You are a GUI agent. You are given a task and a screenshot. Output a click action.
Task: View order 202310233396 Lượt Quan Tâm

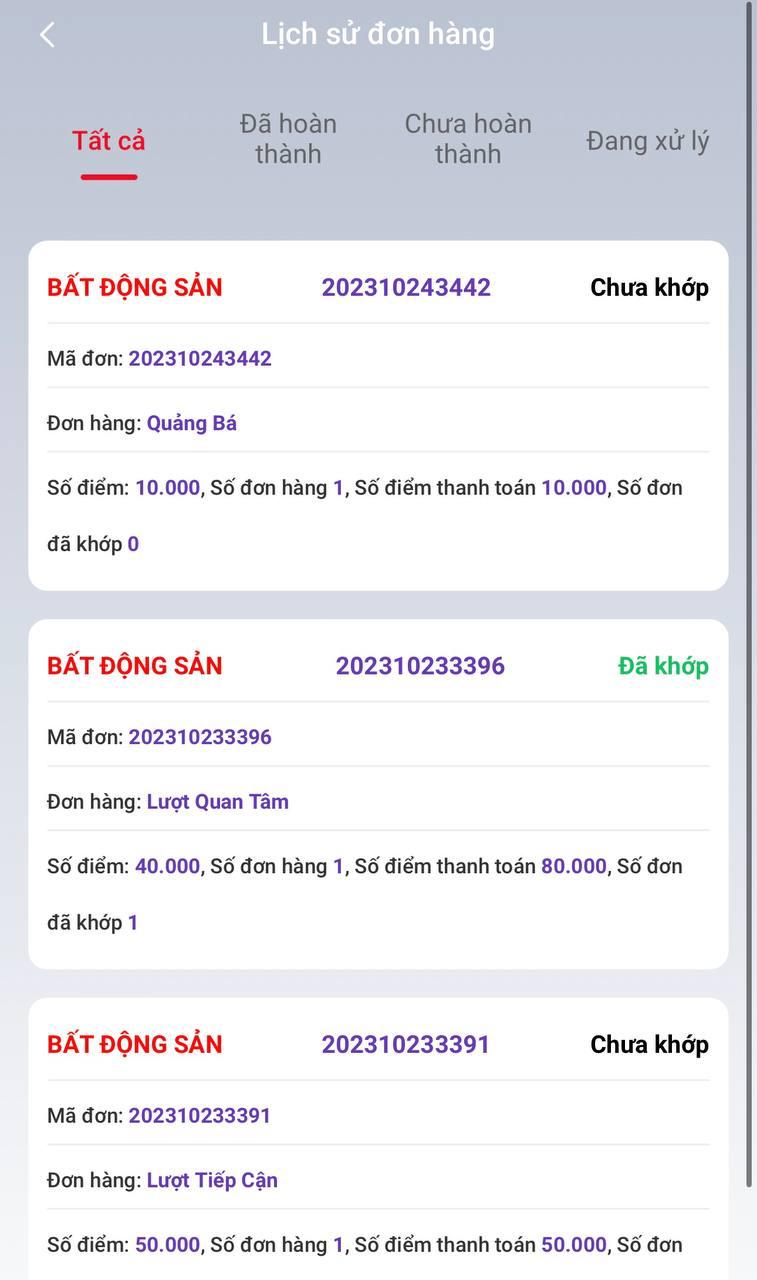click(378, 793)
